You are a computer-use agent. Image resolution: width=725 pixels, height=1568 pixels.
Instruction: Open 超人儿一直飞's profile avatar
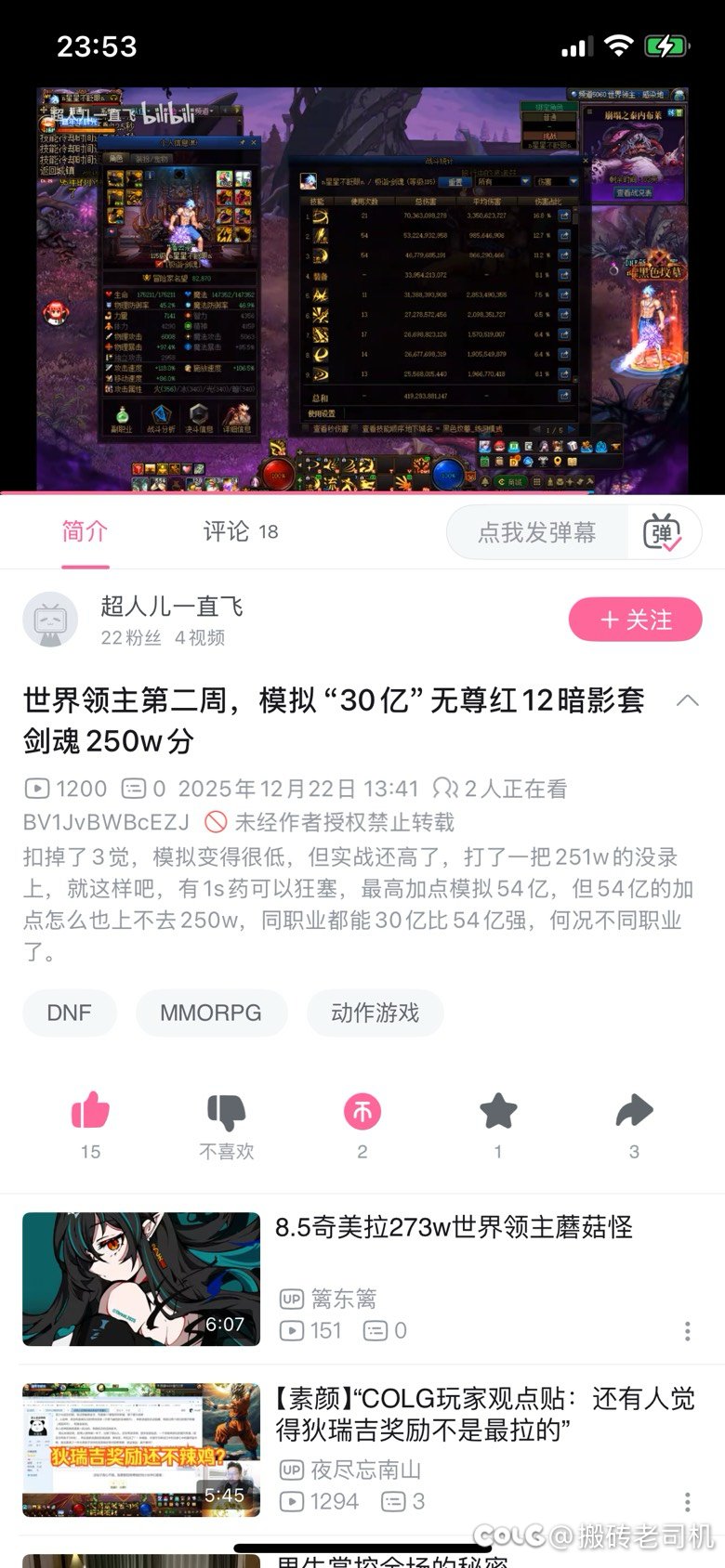[x=49, y=620]
